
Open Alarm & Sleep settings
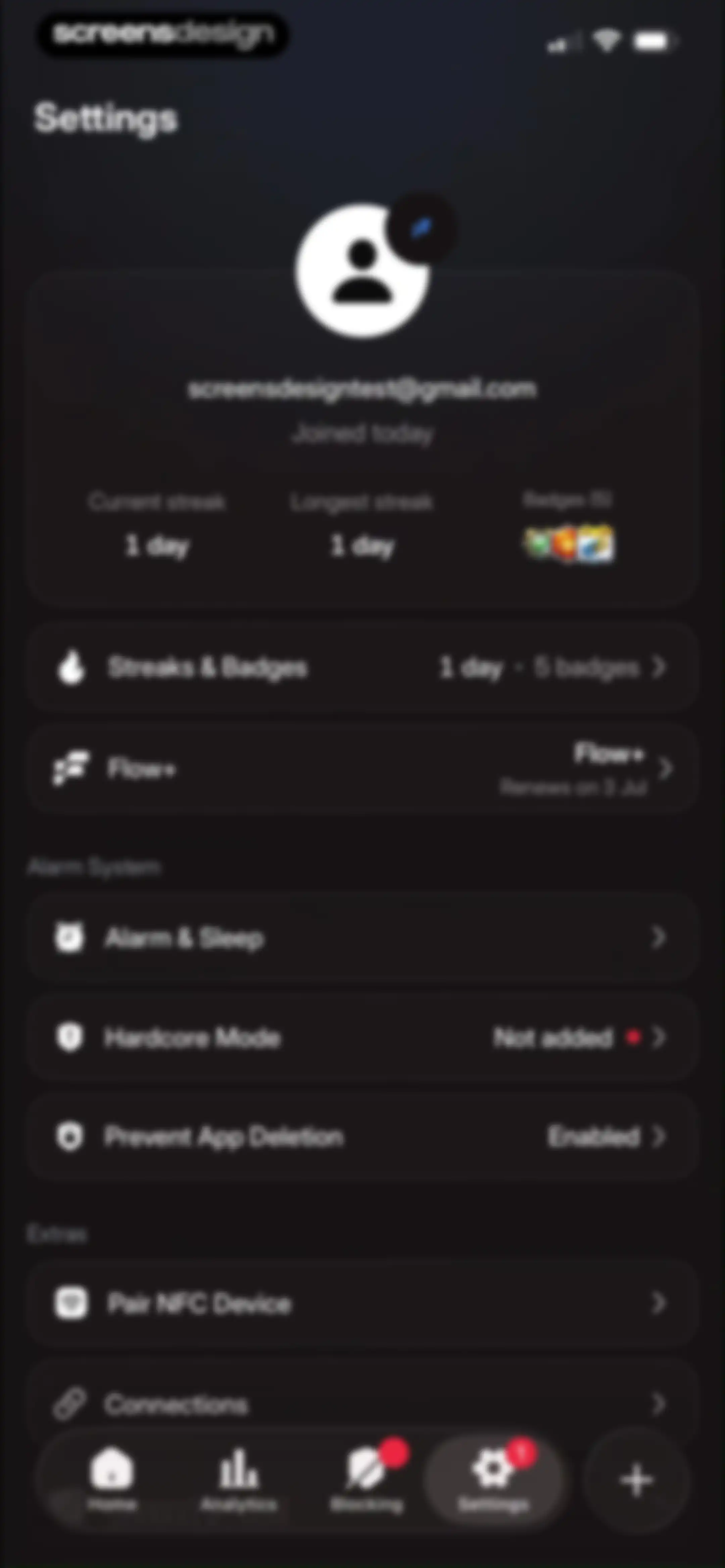pos(362,937)
